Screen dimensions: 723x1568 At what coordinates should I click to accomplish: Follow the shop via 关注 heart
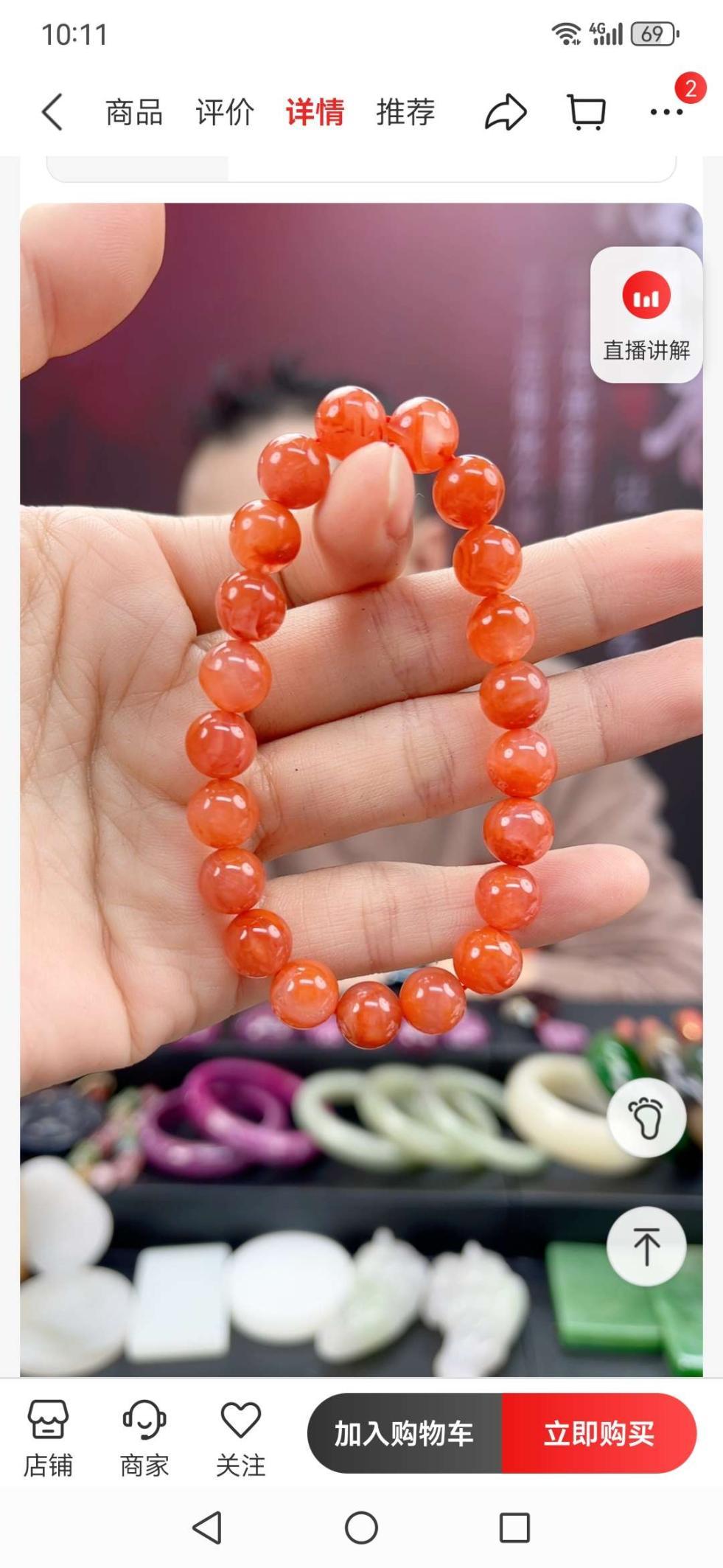pyautogui.click(x=240, y=1439)
